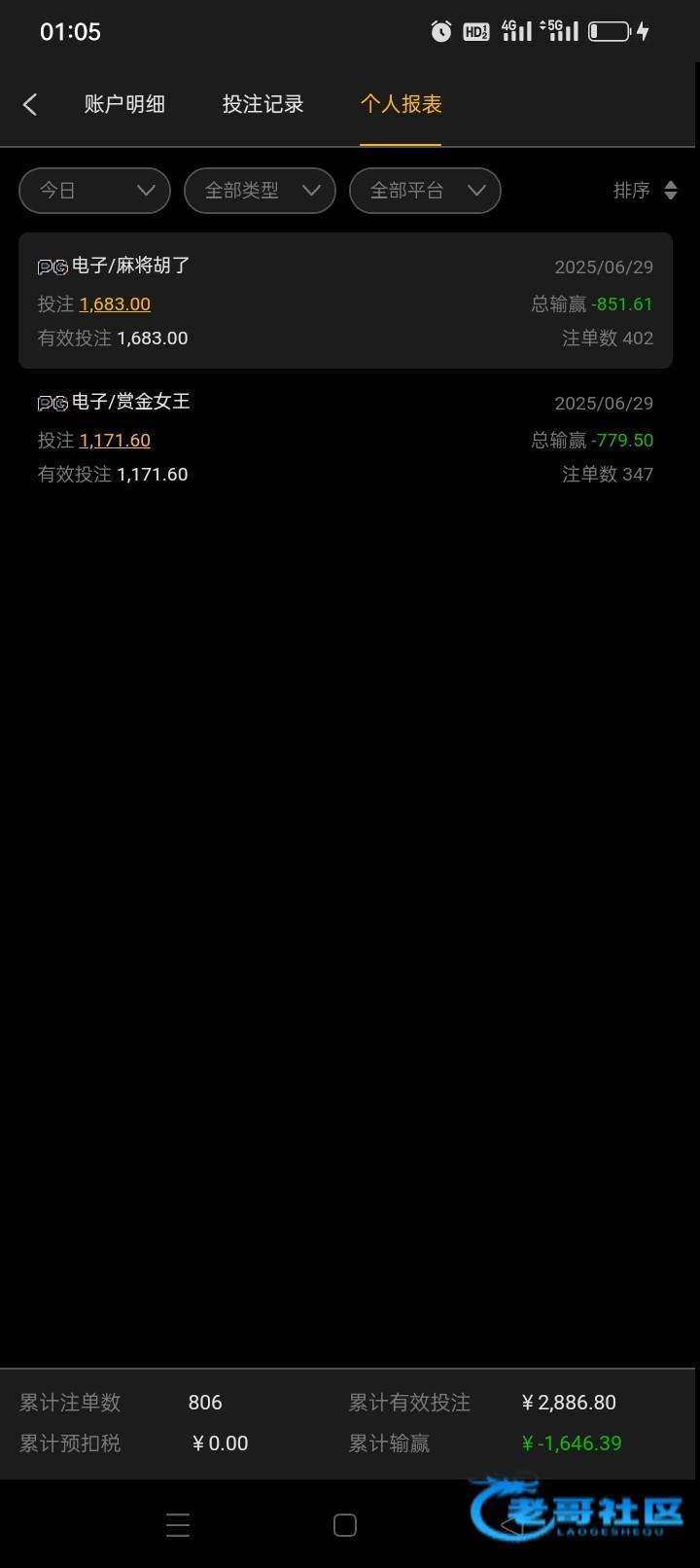The height and width of the screenshot is (1568, 700).
Task: Open the underlined 1,171.60 bet amount link
Action: tap(115, 441)
